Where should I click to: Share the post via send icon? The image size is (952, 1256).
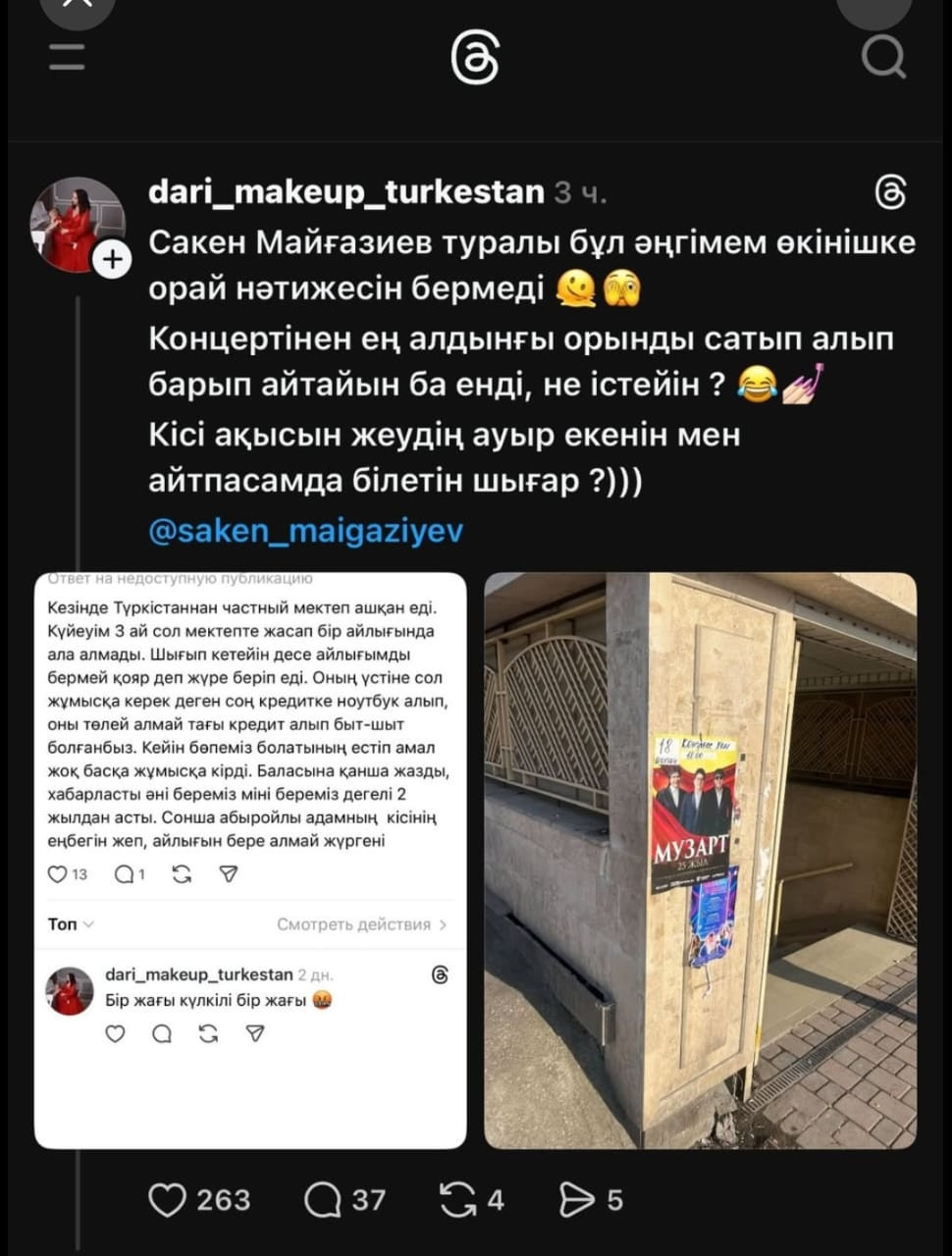coord(577,1199)
